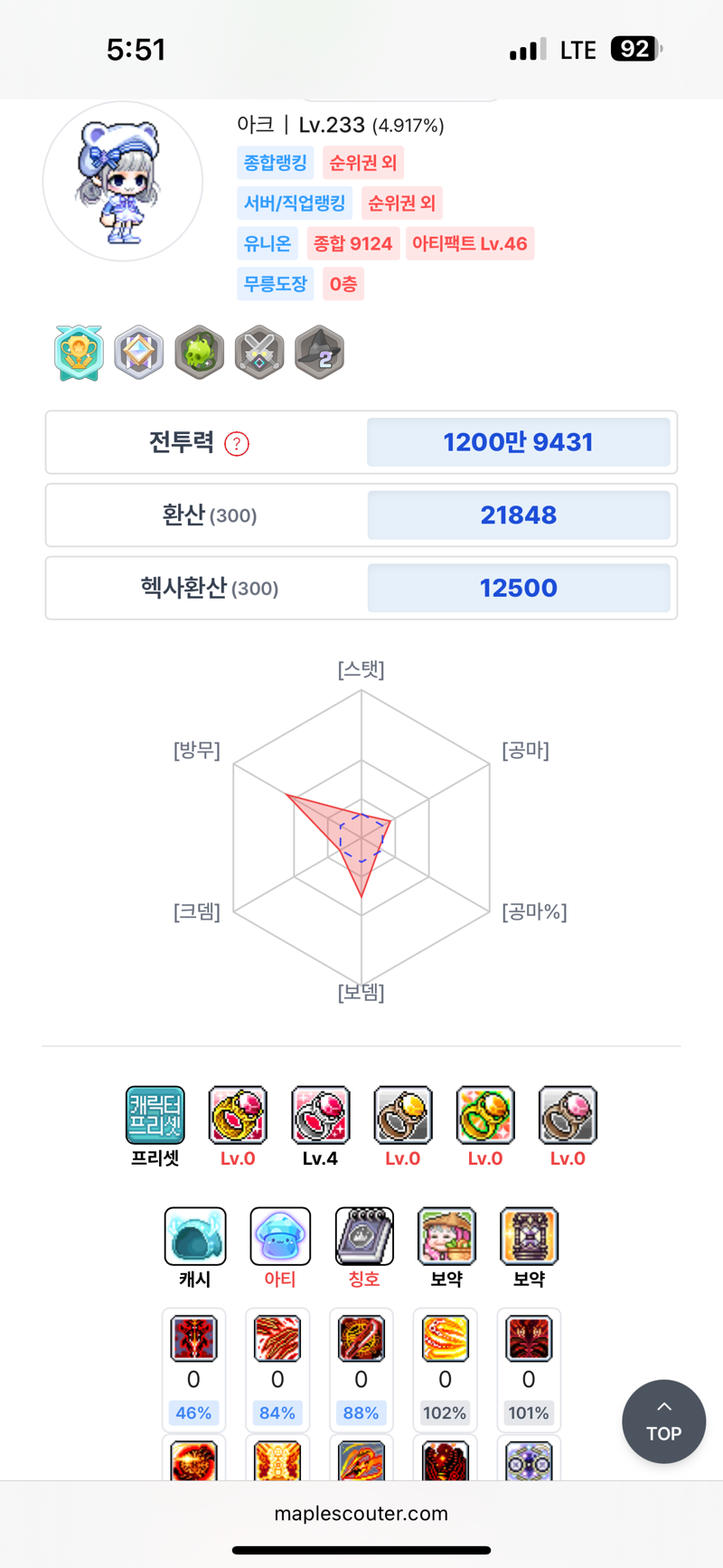
Task: Tap the question mark next to 전투력
Action: point(237,444)
